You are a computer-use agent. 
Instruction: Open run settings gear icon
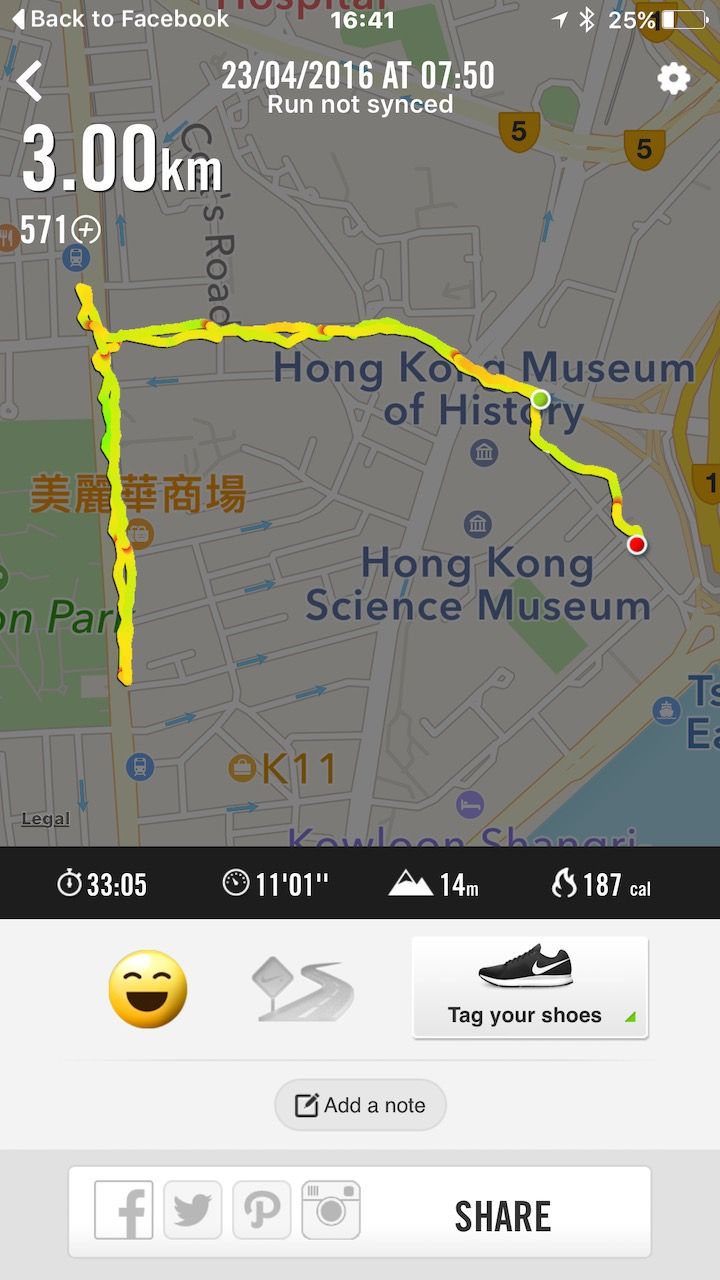point(674,79)
